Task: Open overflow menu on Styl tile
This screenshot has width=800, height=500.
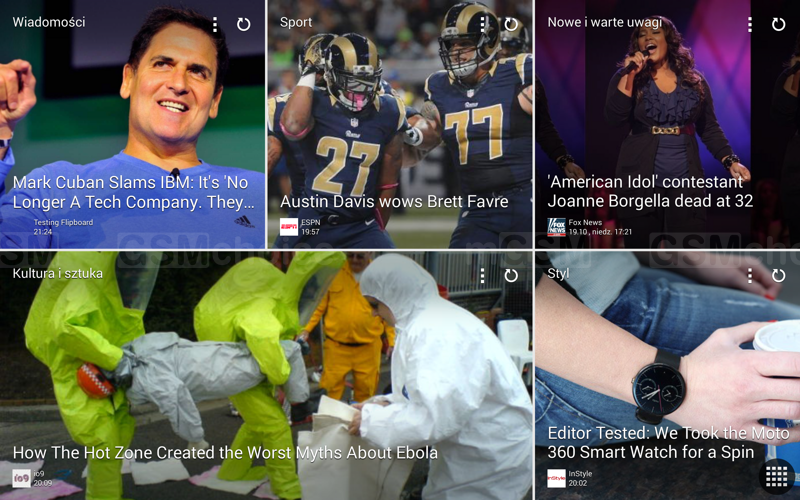Action: (x=750, y=275)
